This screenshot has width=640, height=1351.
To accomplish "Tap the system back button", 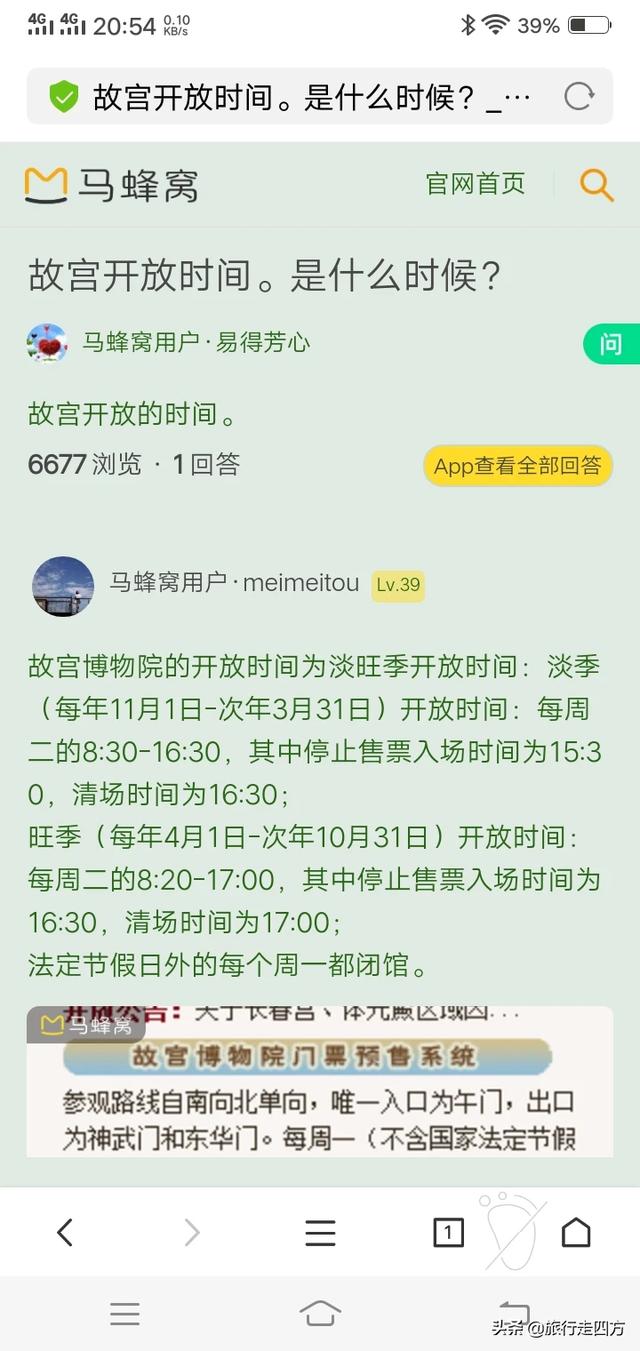I will point(514,1313).
